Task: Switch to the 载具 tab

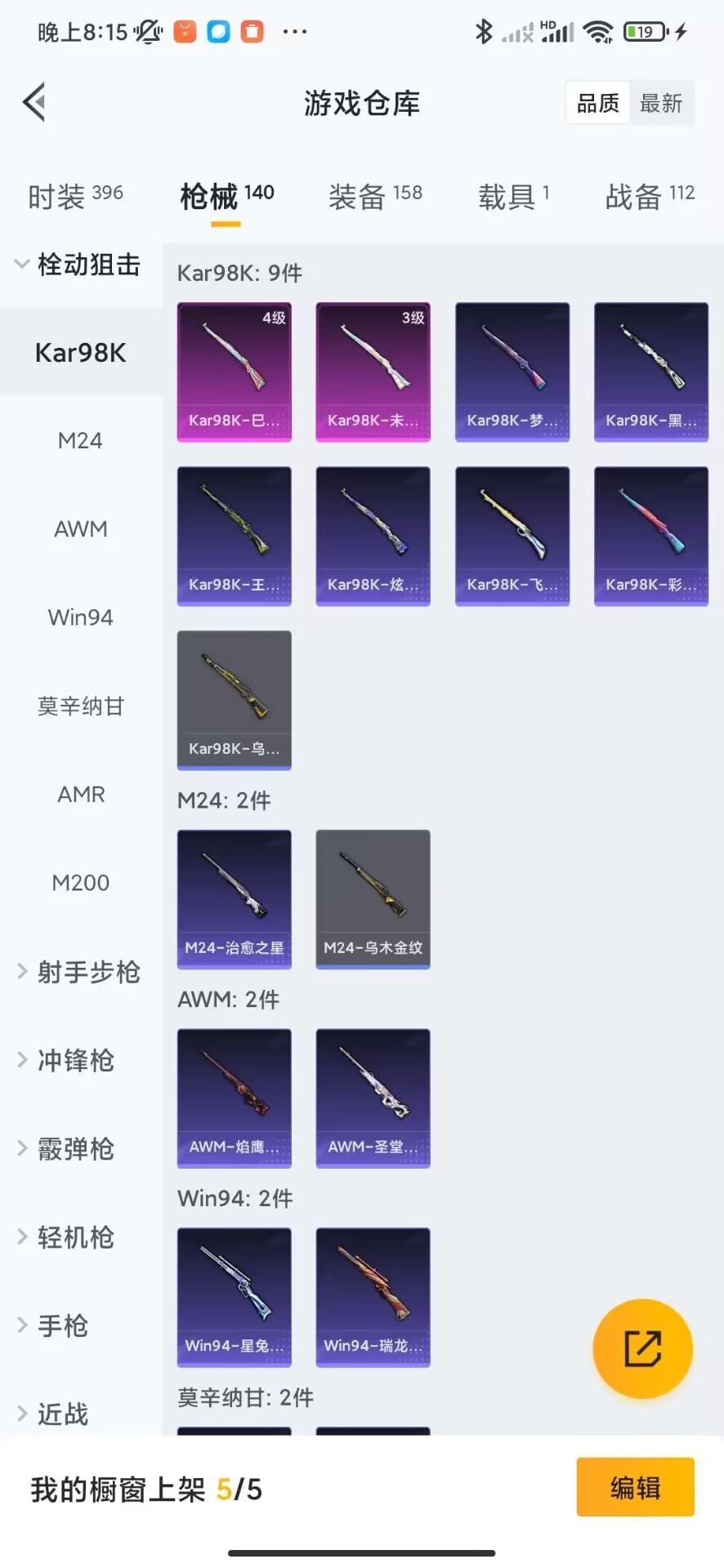Action: [x=513, y=196]
